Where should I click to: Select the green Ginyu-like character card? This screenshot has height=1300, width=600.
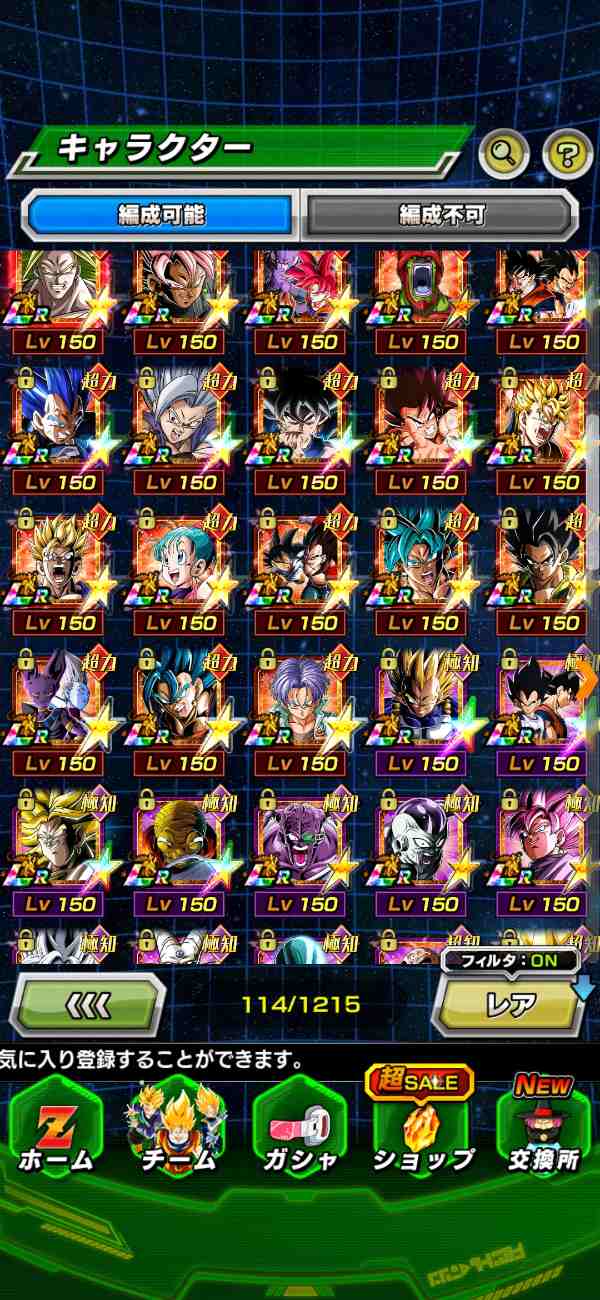tap(300, 840)
